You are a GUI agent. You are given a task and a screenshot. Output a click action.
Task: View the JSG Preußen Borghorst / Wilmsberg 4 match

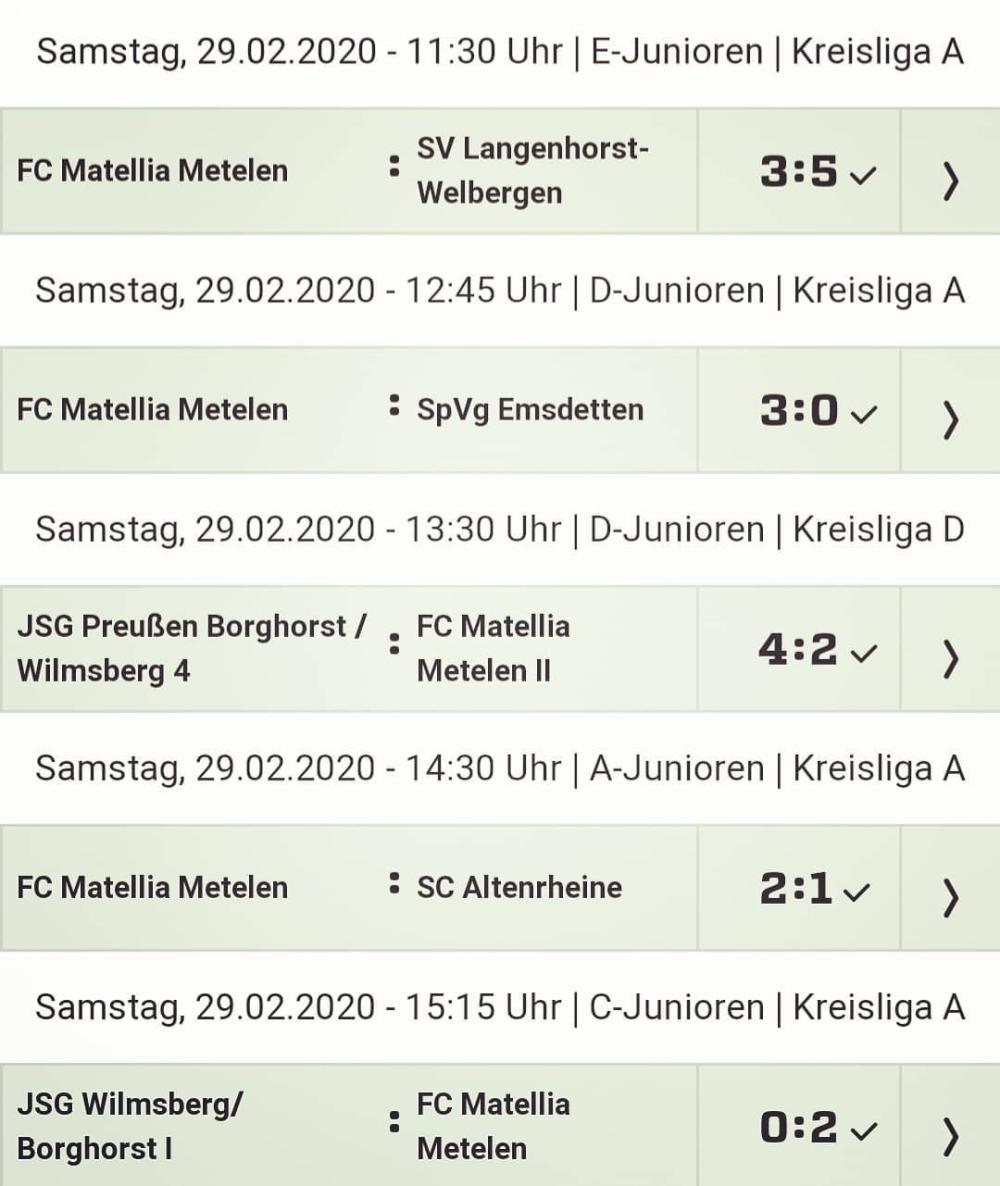[x=950, y=650]
